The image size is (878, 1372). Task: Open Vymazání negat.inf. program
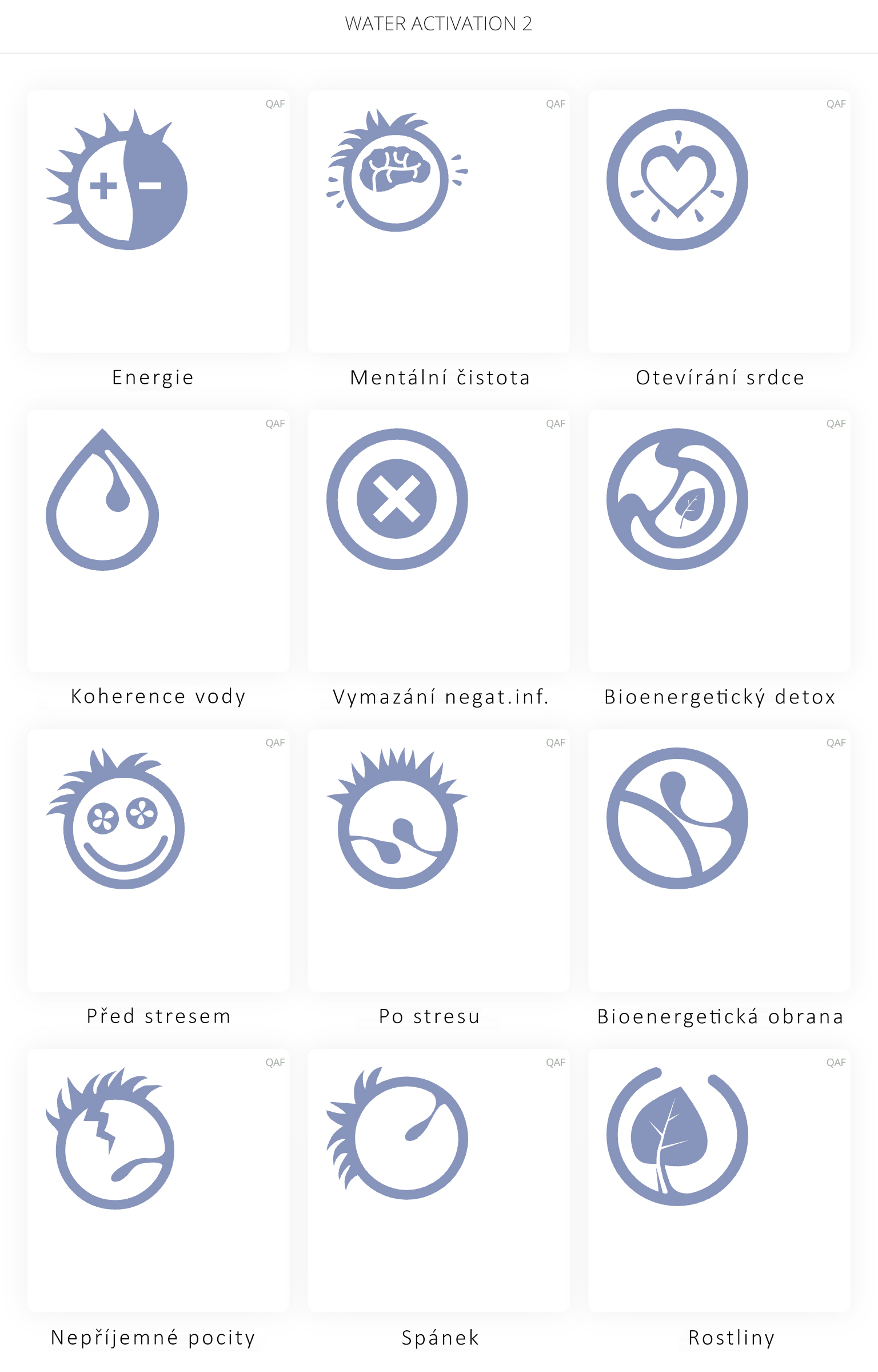point(438,541)
